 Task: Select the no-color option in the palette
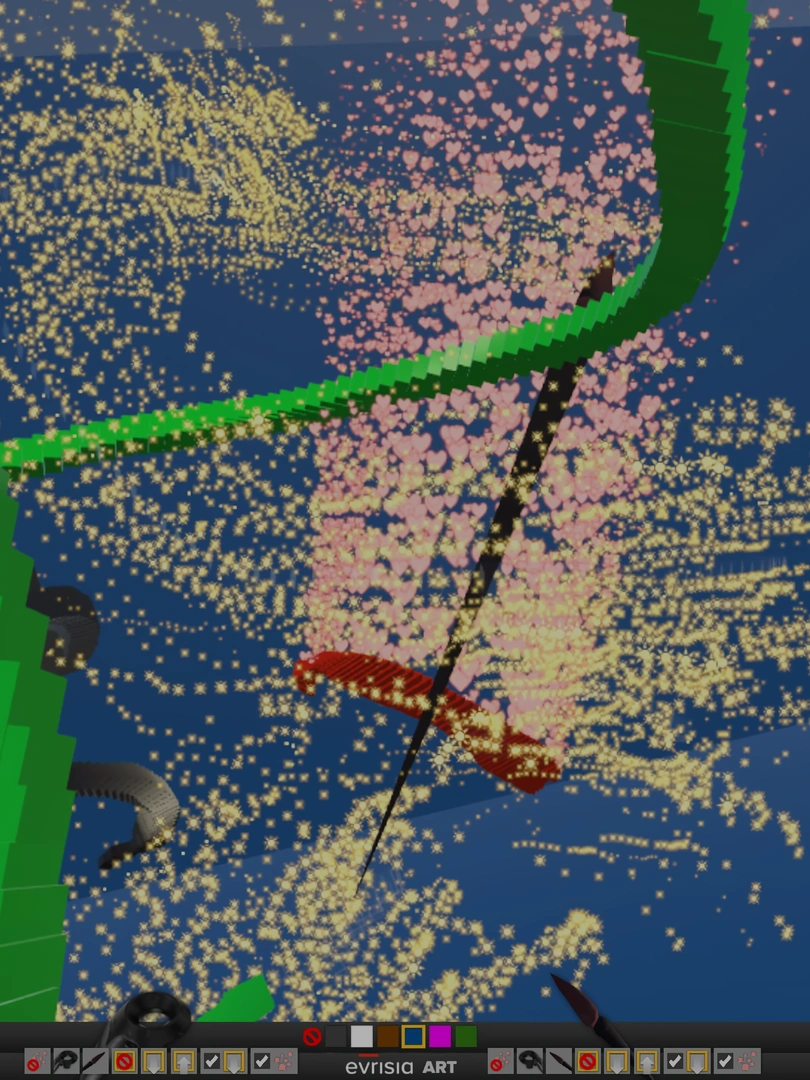[x=312, y=1037]
